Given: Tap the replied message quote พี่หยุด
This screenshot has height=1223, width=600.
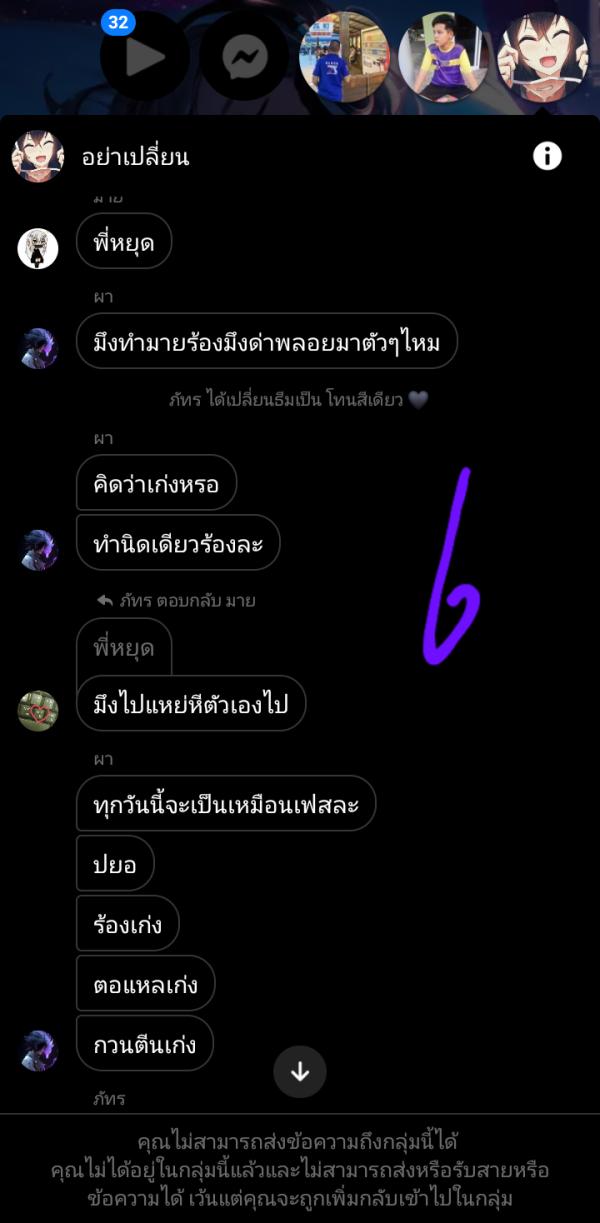Looking at the screenshot, I should tap(124, 648).
